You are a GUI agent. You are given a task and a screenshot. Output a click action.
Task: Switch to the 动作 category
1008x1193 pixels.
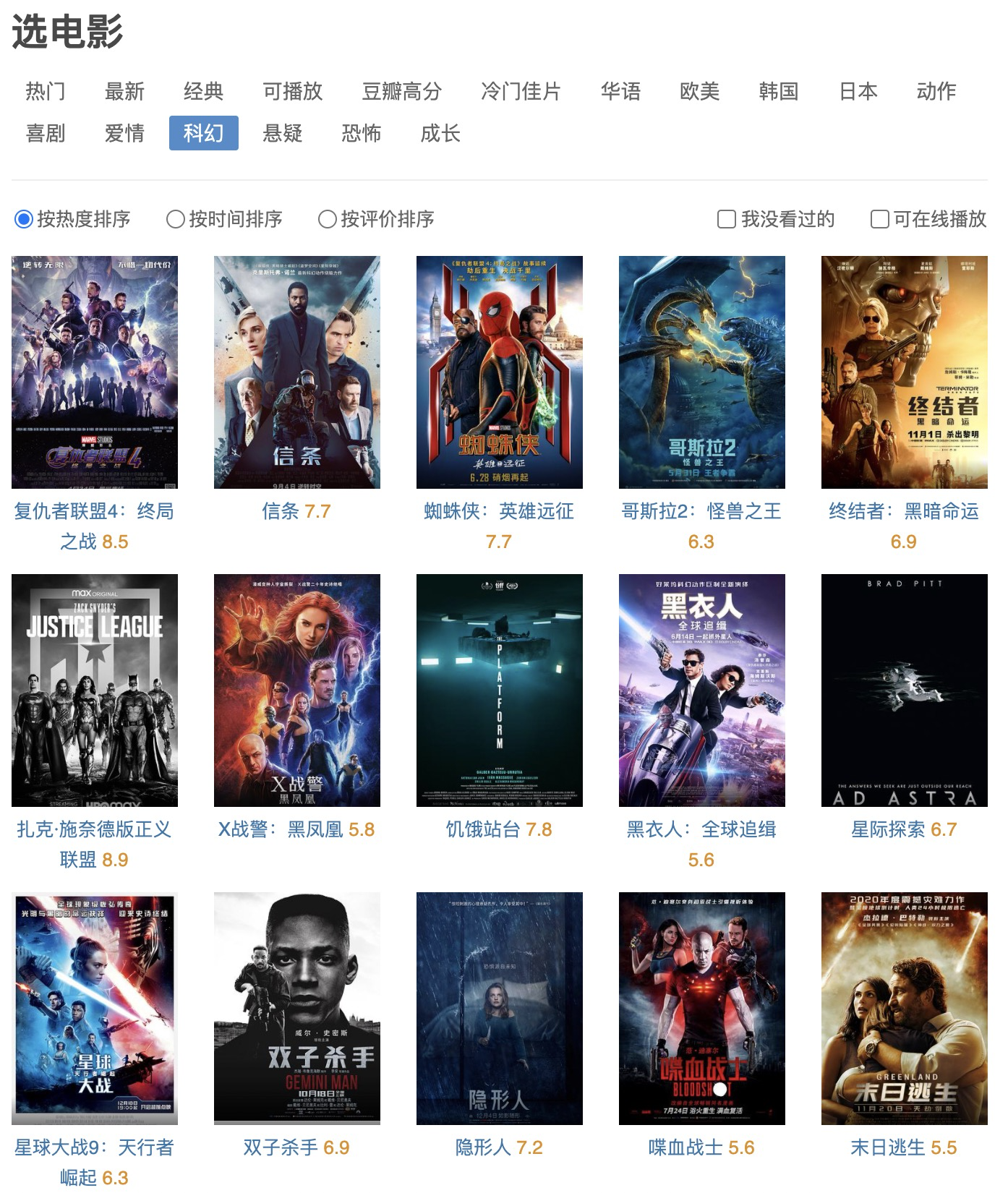click(936, 91)
